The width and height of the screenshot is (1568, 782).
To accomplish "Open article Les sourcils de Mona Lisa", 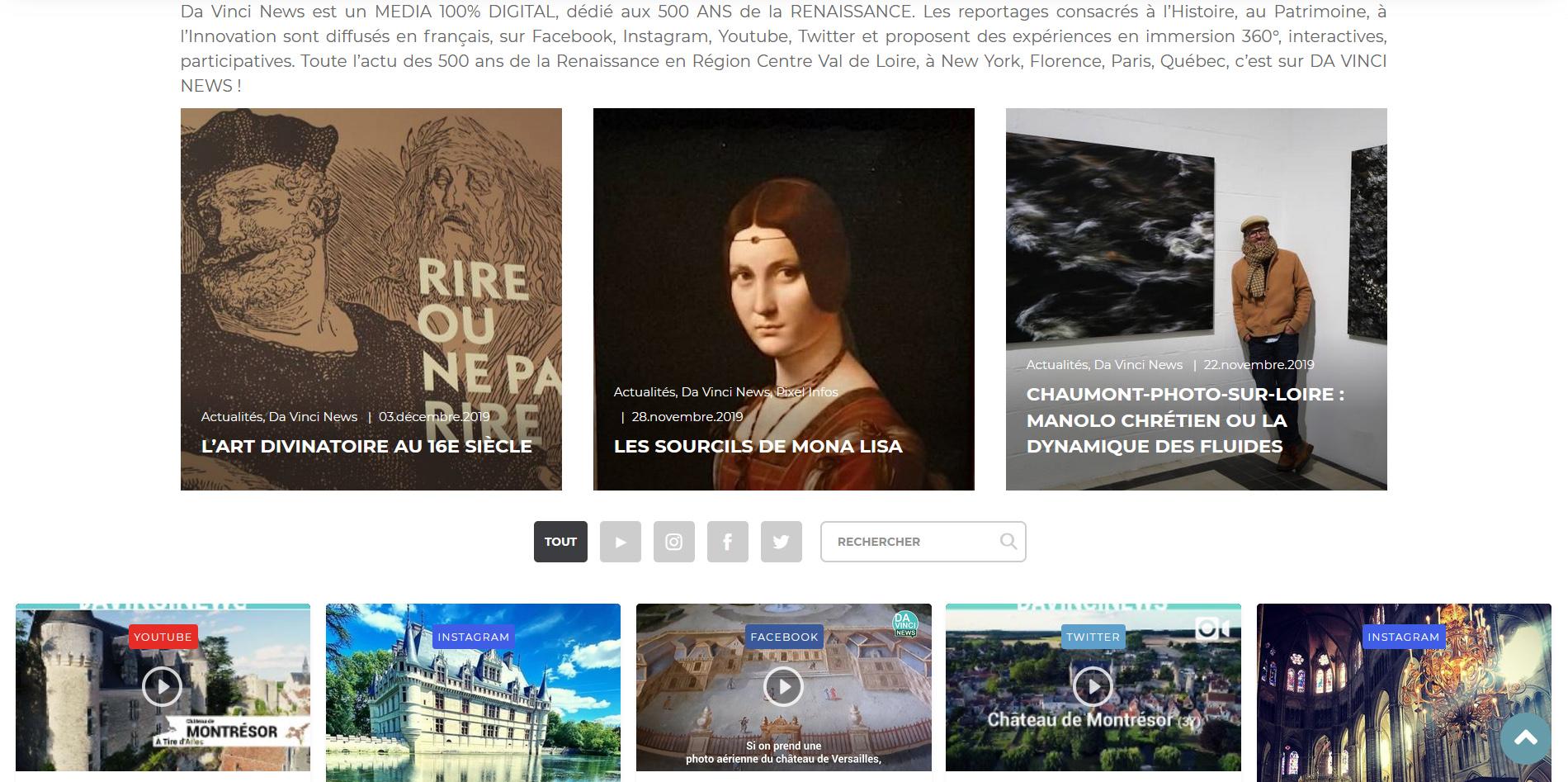I will (758, 446).
